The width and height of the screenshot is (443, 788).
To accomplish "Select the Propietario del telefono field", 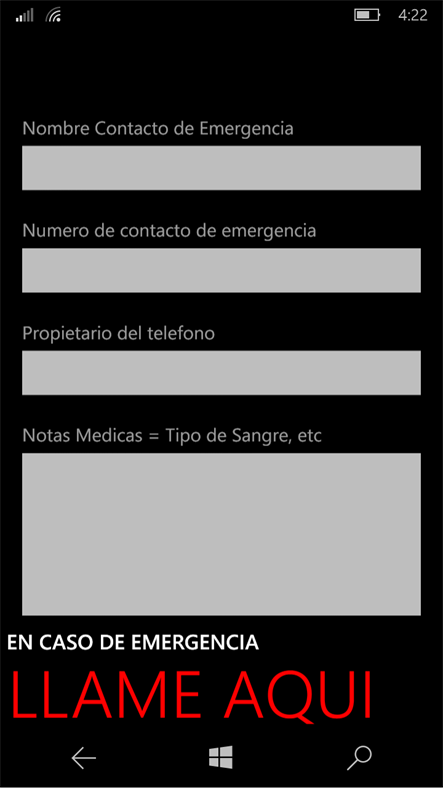I will click(221, 373).
